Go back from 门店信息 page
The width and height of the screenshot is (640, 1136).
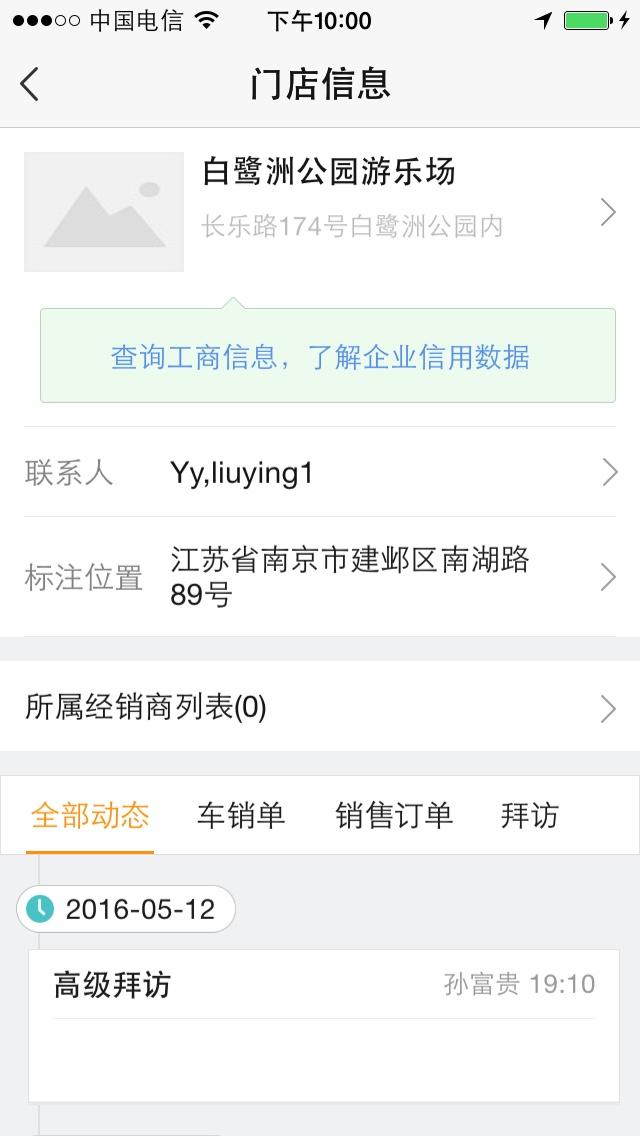point(30,84)
